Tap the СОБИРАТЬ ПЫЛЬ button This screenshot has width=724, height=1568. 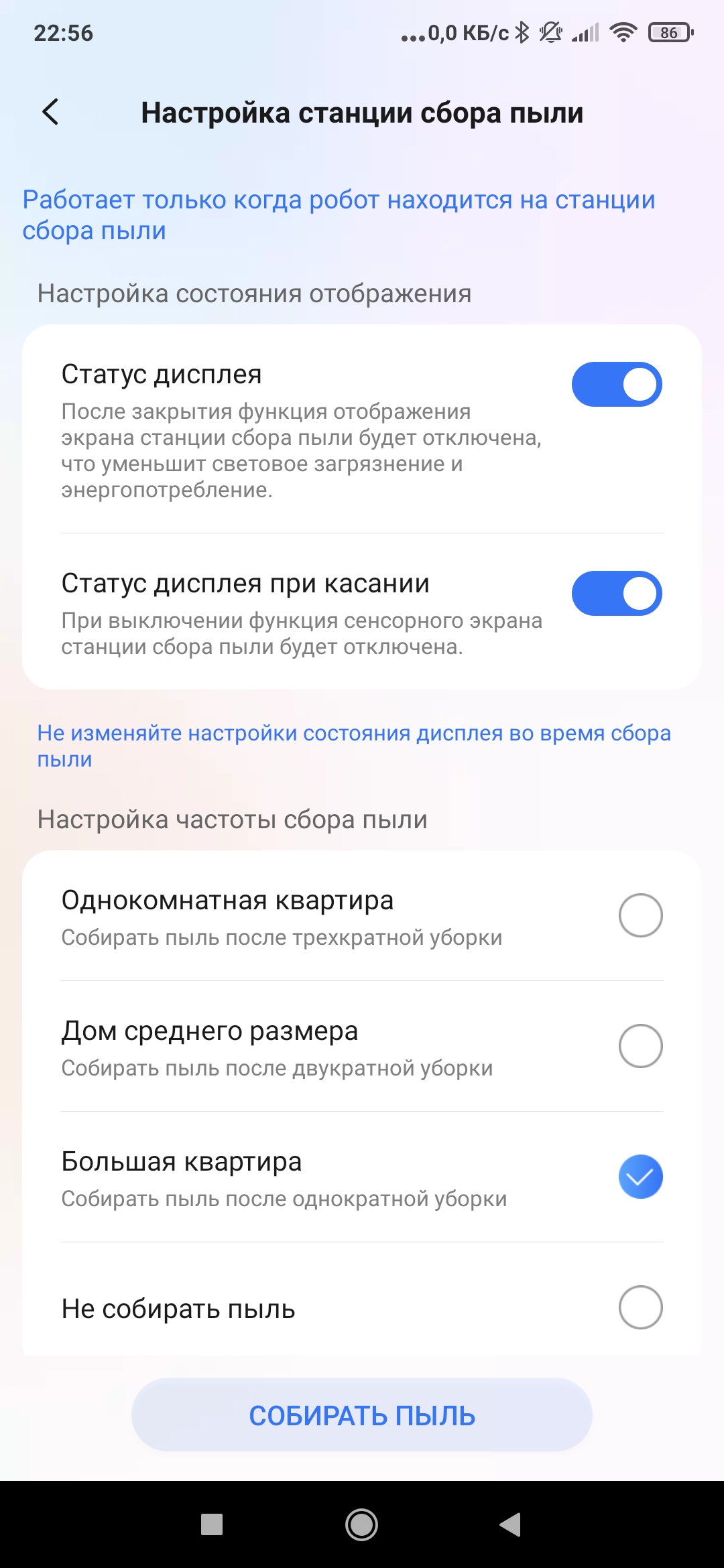coord(362,1415)
